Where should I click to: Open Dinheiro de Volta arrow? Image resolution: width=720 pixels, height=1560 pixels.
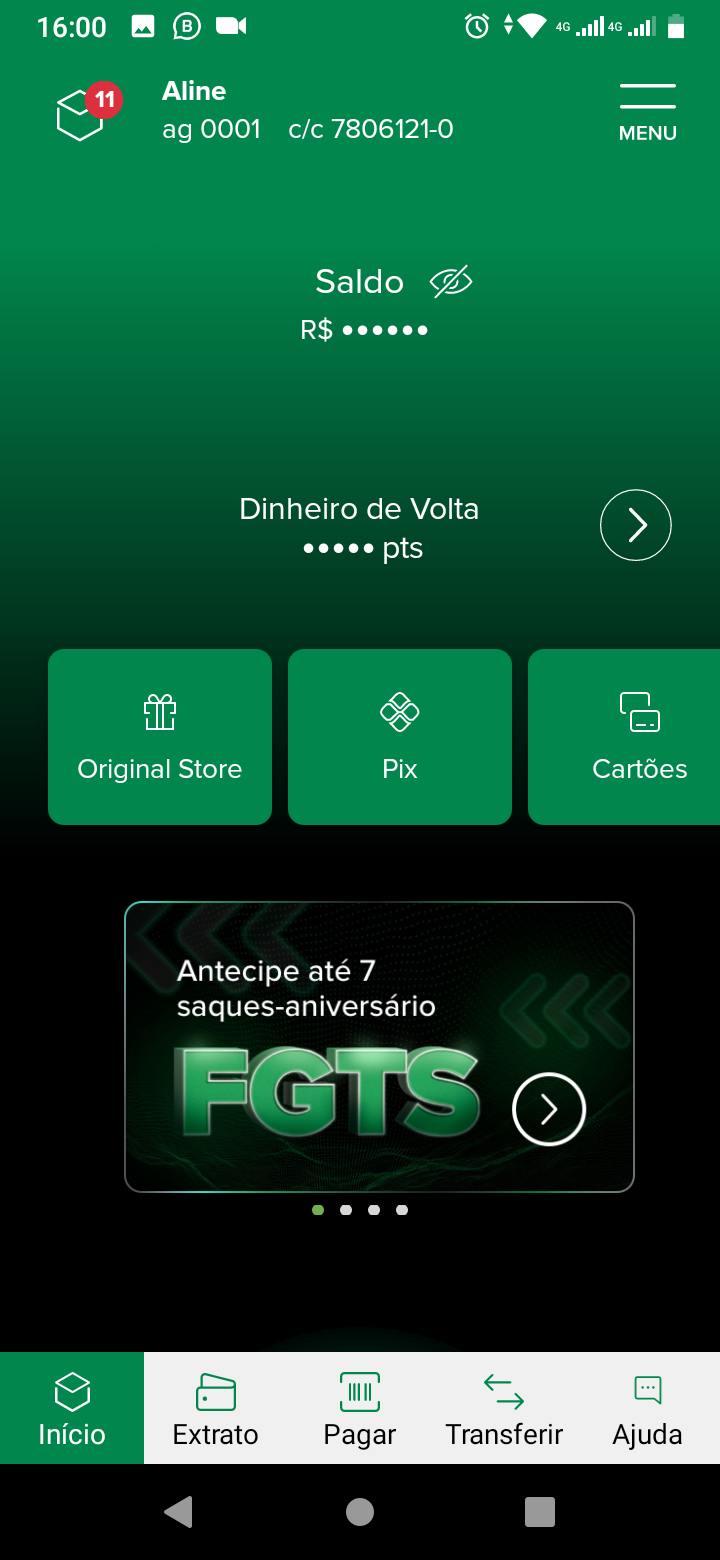(x=635, y=525)
